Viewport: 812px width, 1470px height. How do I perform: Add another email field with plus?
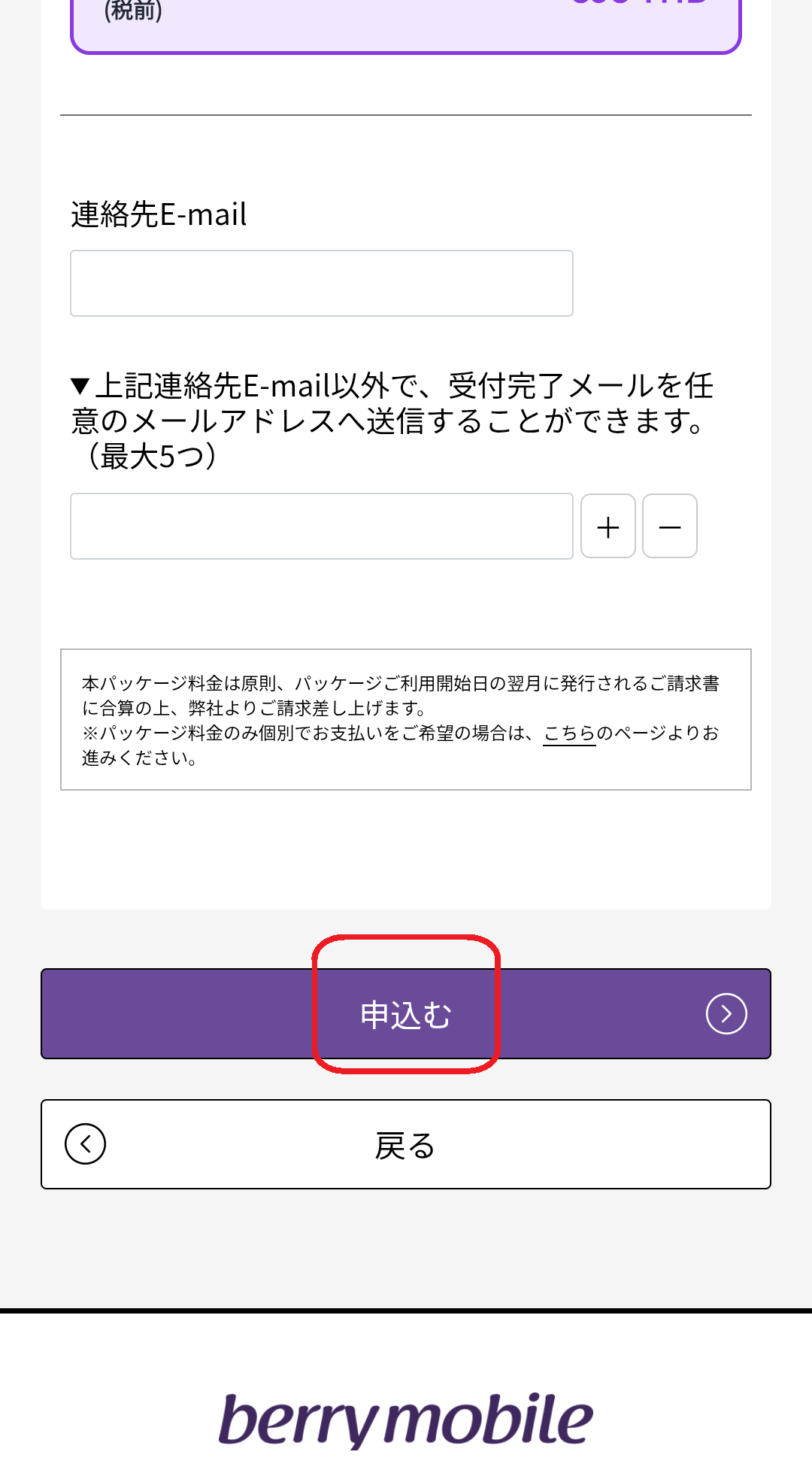(x=607, y=526)
